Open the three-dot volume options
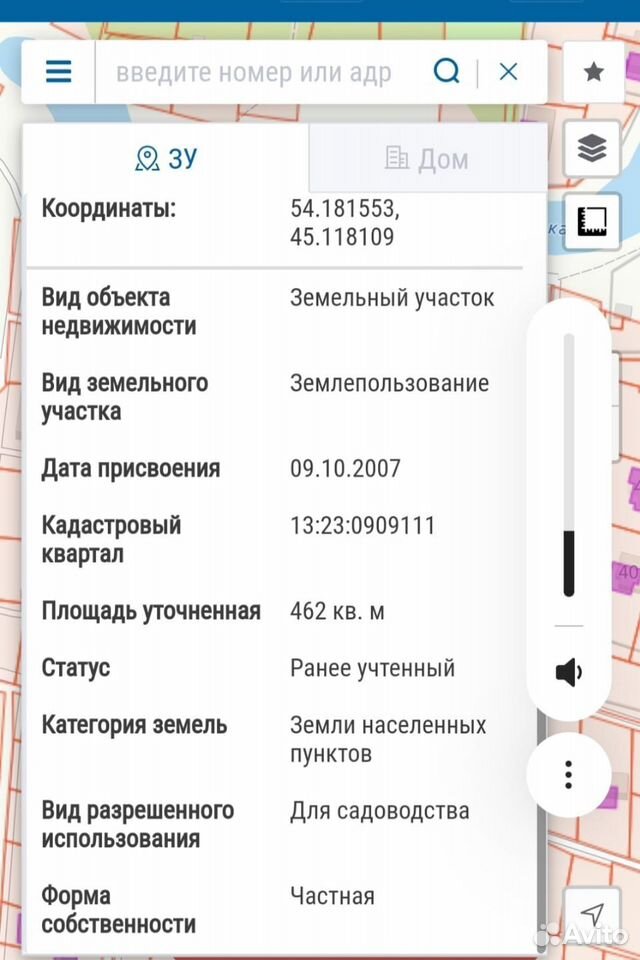 click(x=568, y=774)
